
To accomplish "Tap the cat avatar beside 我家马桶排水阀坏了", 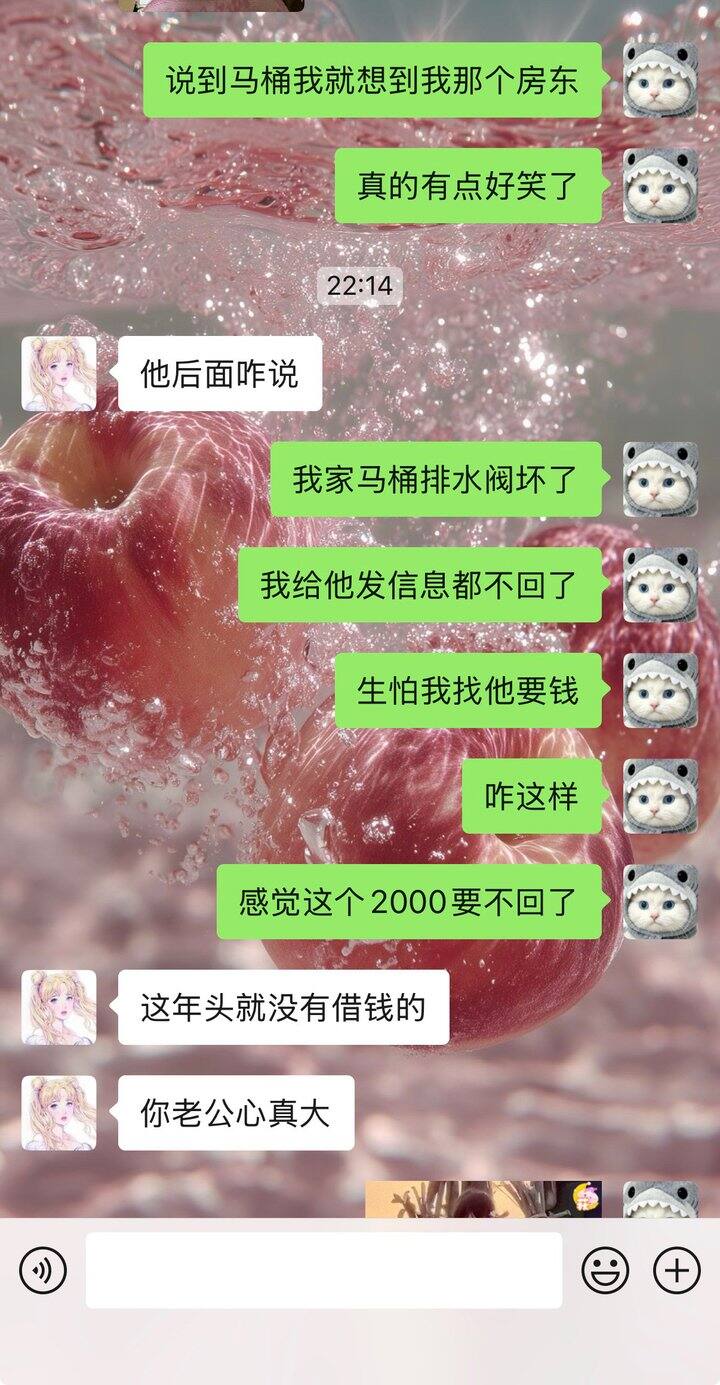I will [661, 479].
